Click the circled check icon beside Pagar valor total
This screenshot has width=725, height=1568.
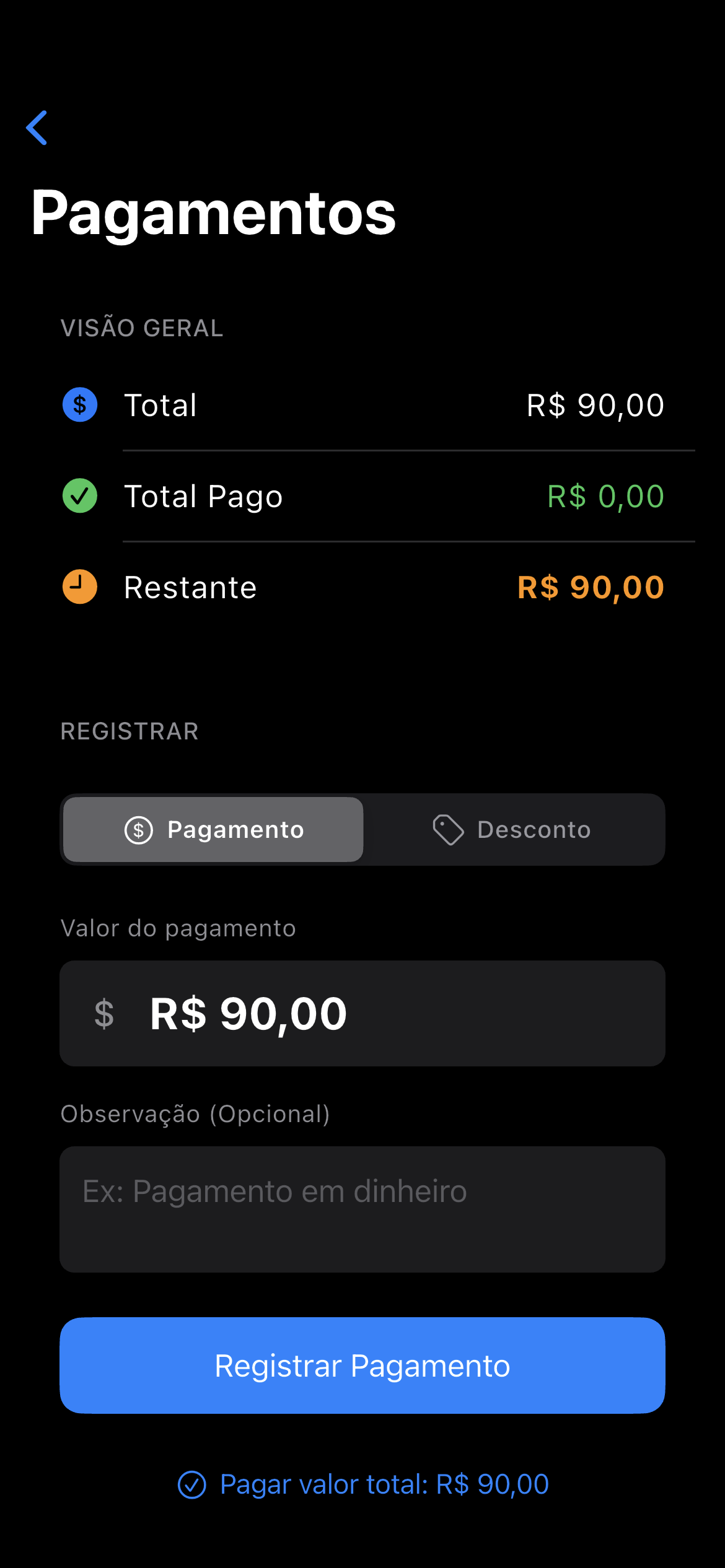(194, 1484)
